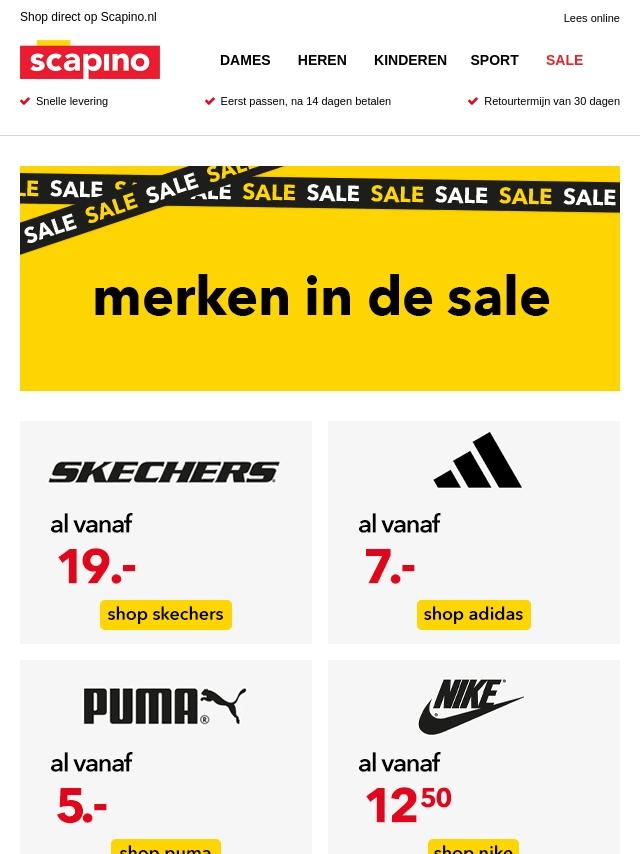
Task: Open the shop puma button
Action: pos(166,847)
